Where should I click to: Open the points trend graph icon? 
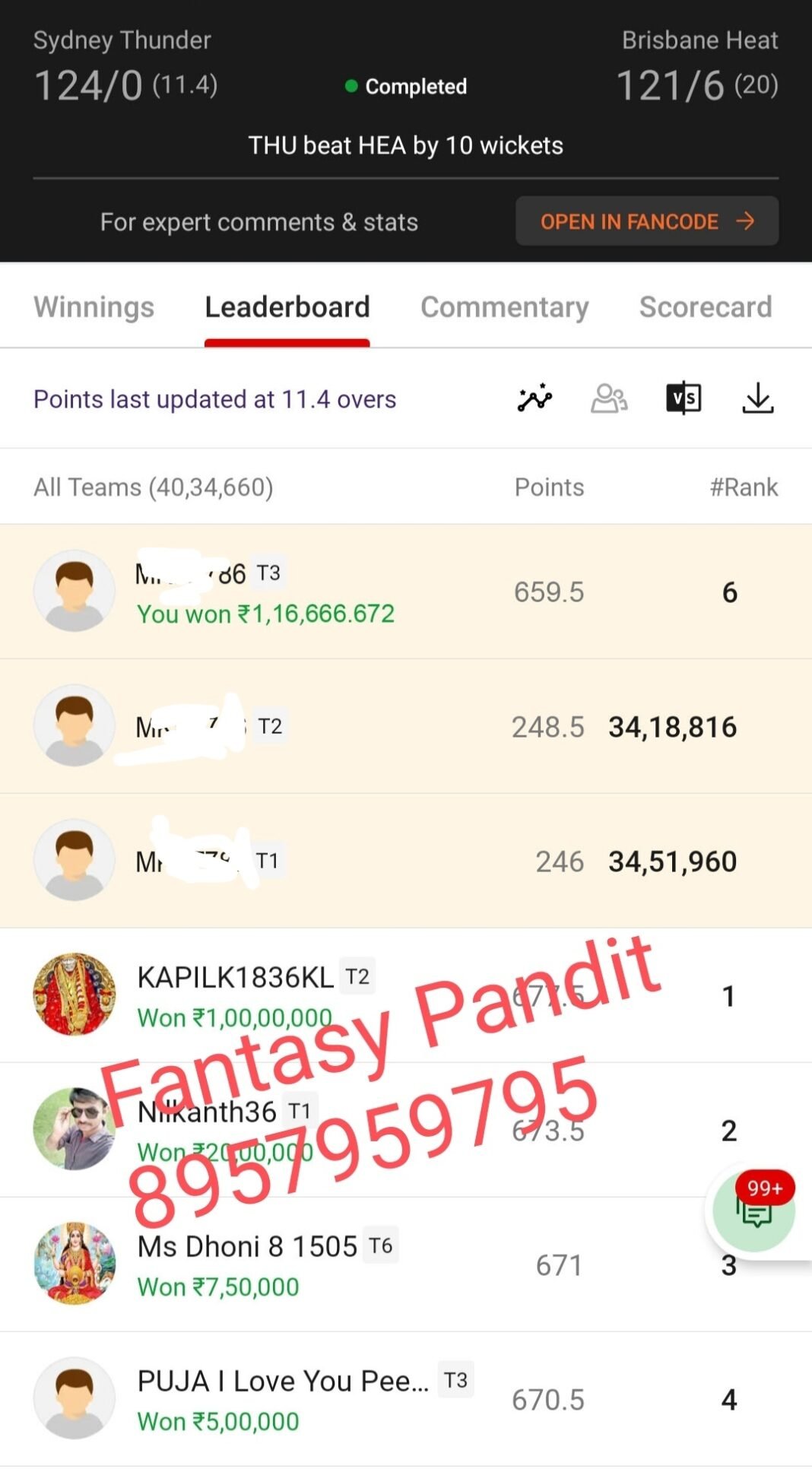[x=534, y=398]
